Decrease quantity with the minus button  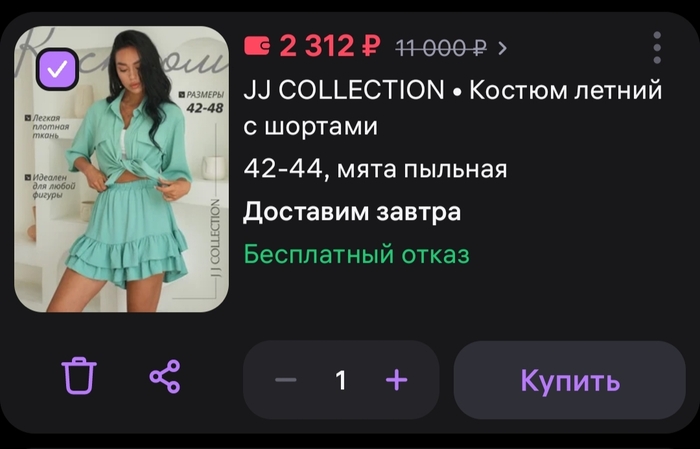click(286, 380)
